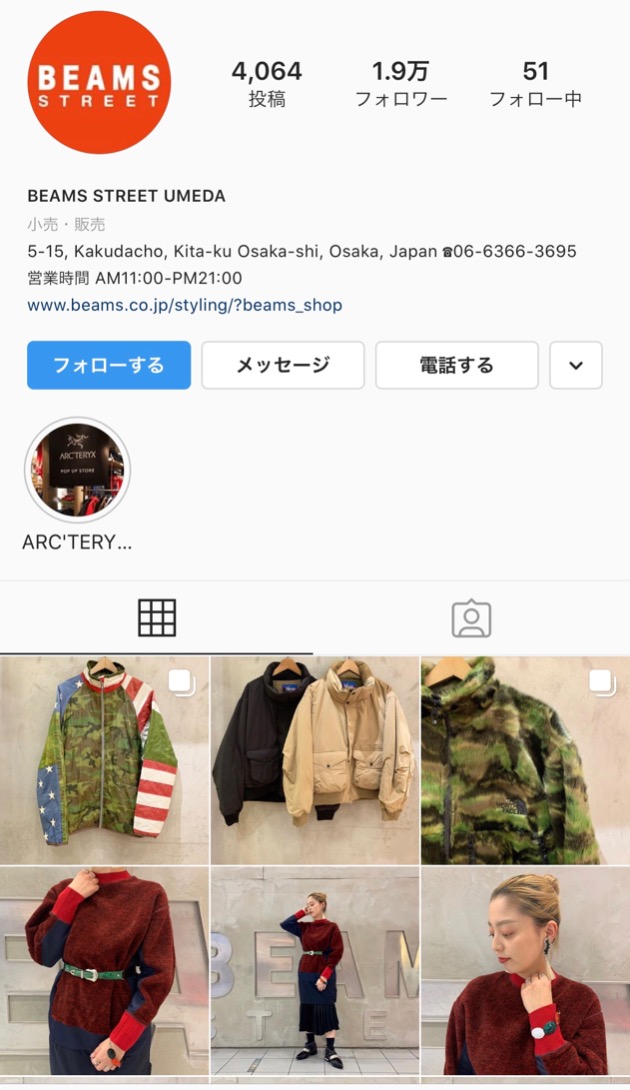
Task: Expand suggested accounts dropdown arrow
Action: (x=576, y=365)
